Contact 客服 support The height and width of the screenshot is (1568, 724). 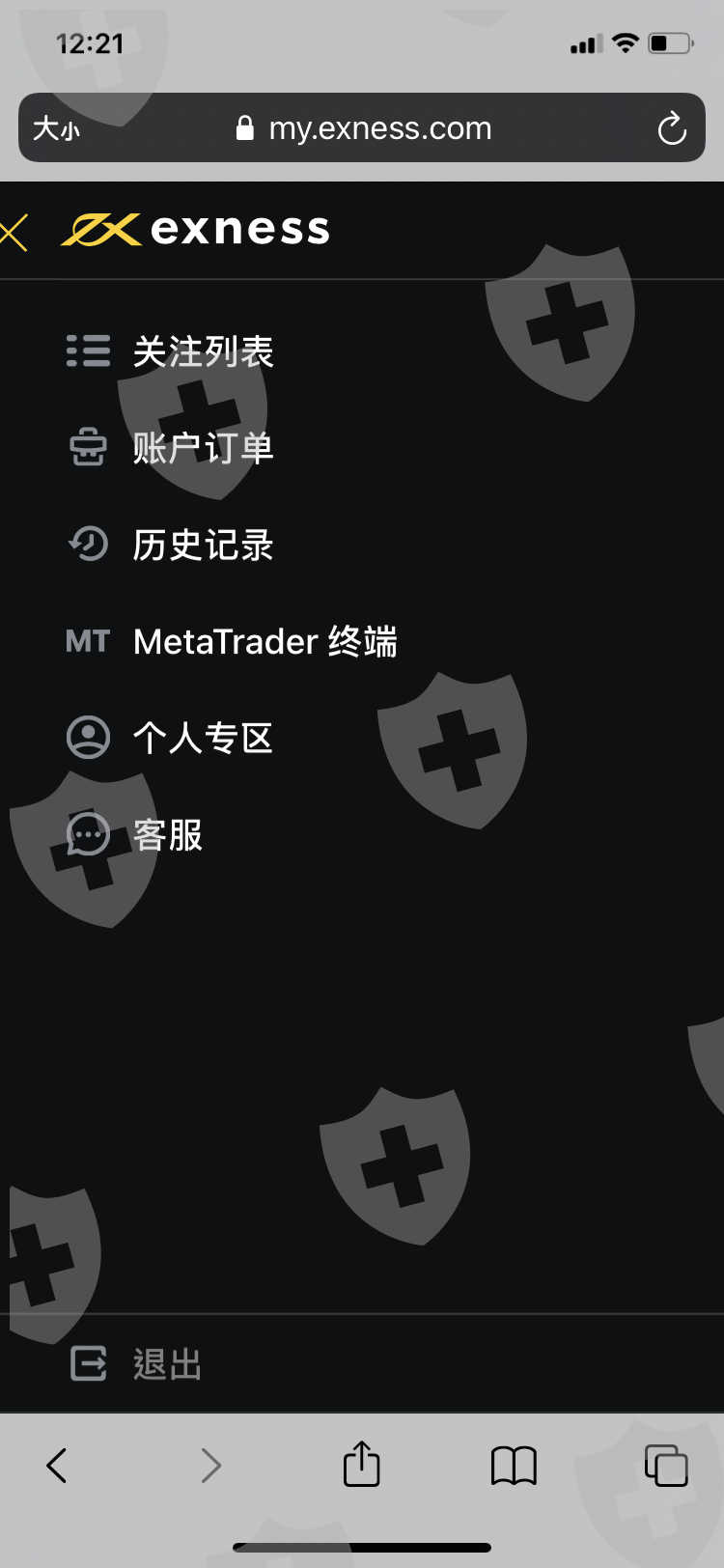tap(168, 835)
